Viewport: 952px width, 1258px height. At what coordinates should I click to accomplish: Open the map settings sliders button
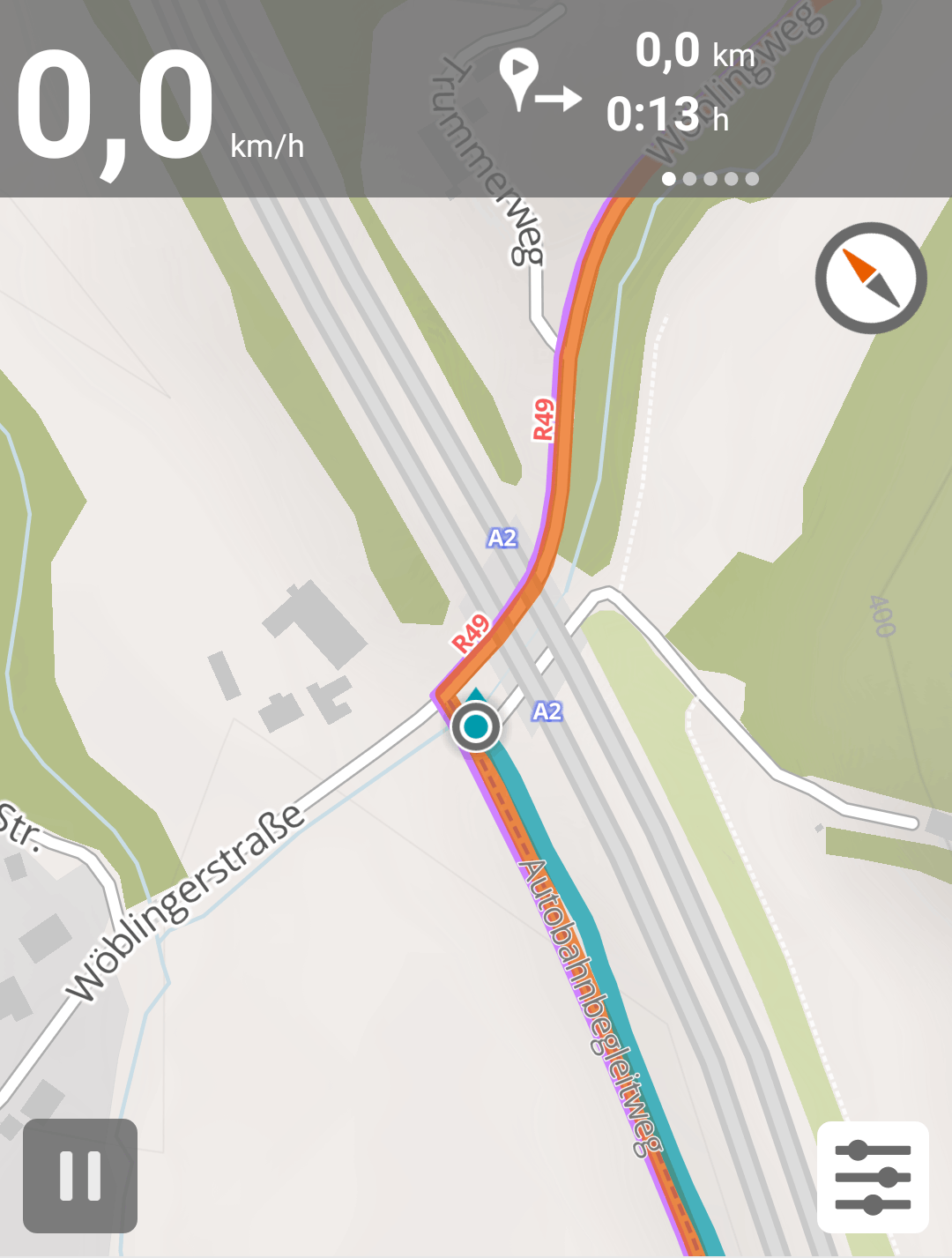[x=873, y=1177]
